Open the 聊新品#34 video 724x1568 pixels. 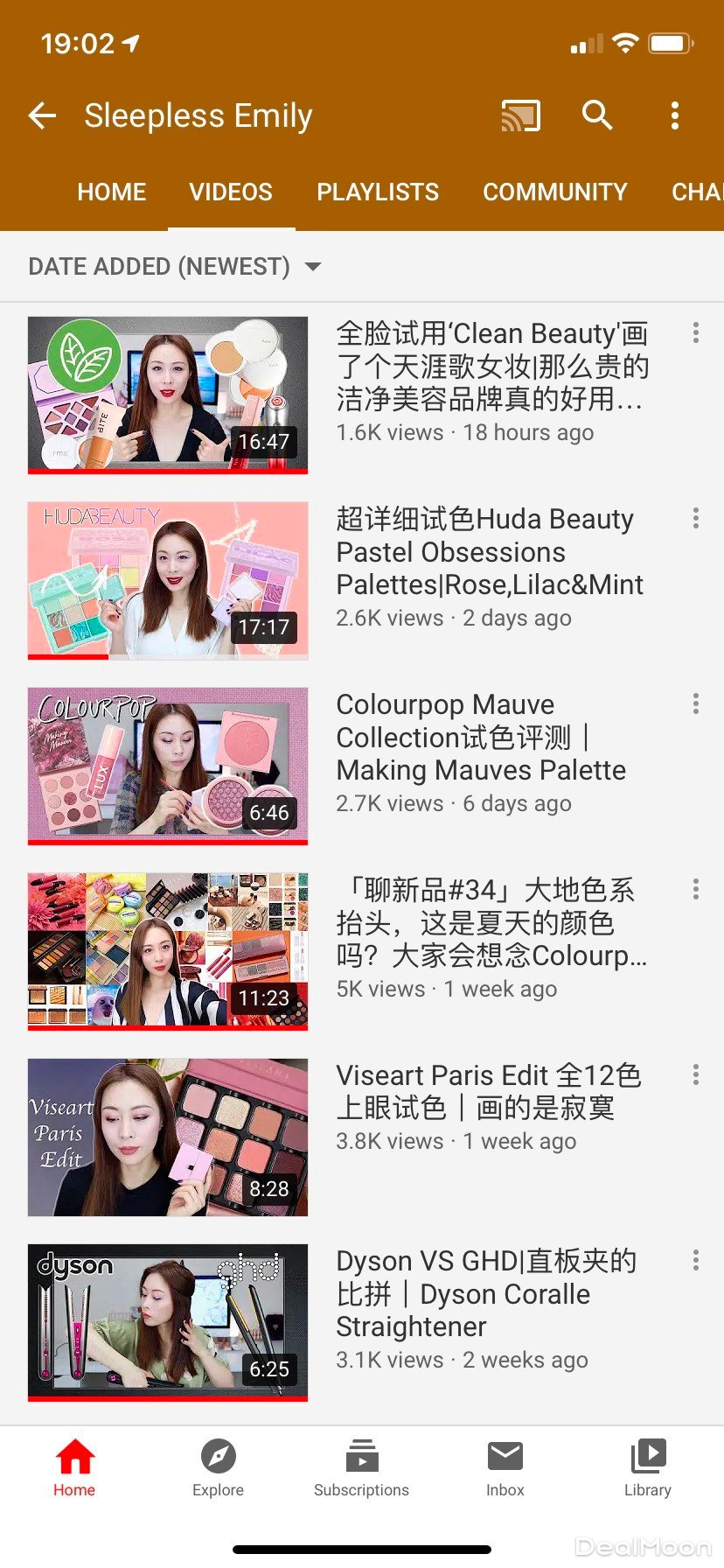pyautogui.click(x=168, y=951)
